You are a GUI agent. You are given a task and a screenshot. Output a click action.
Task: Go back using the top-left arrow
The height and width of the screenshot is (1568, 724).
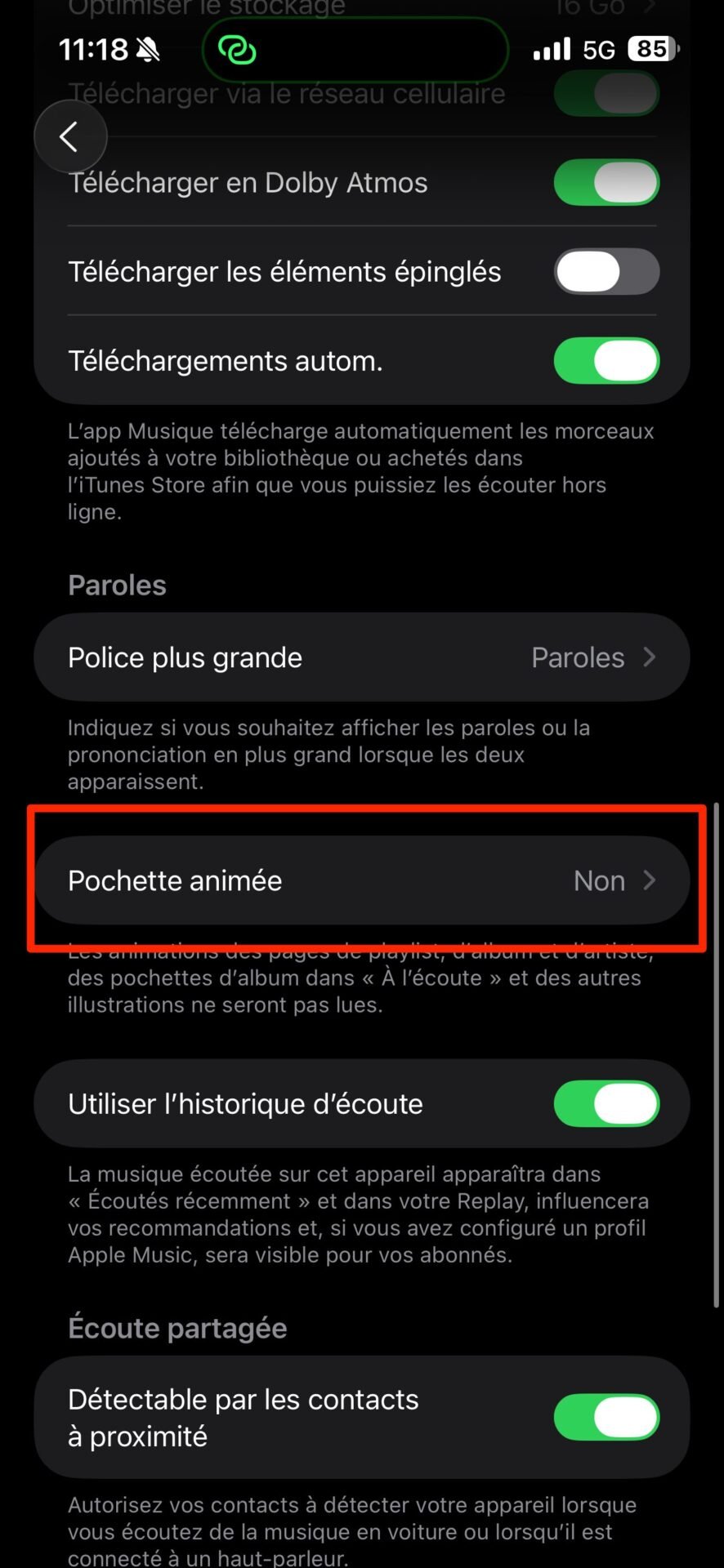(70, 137)
